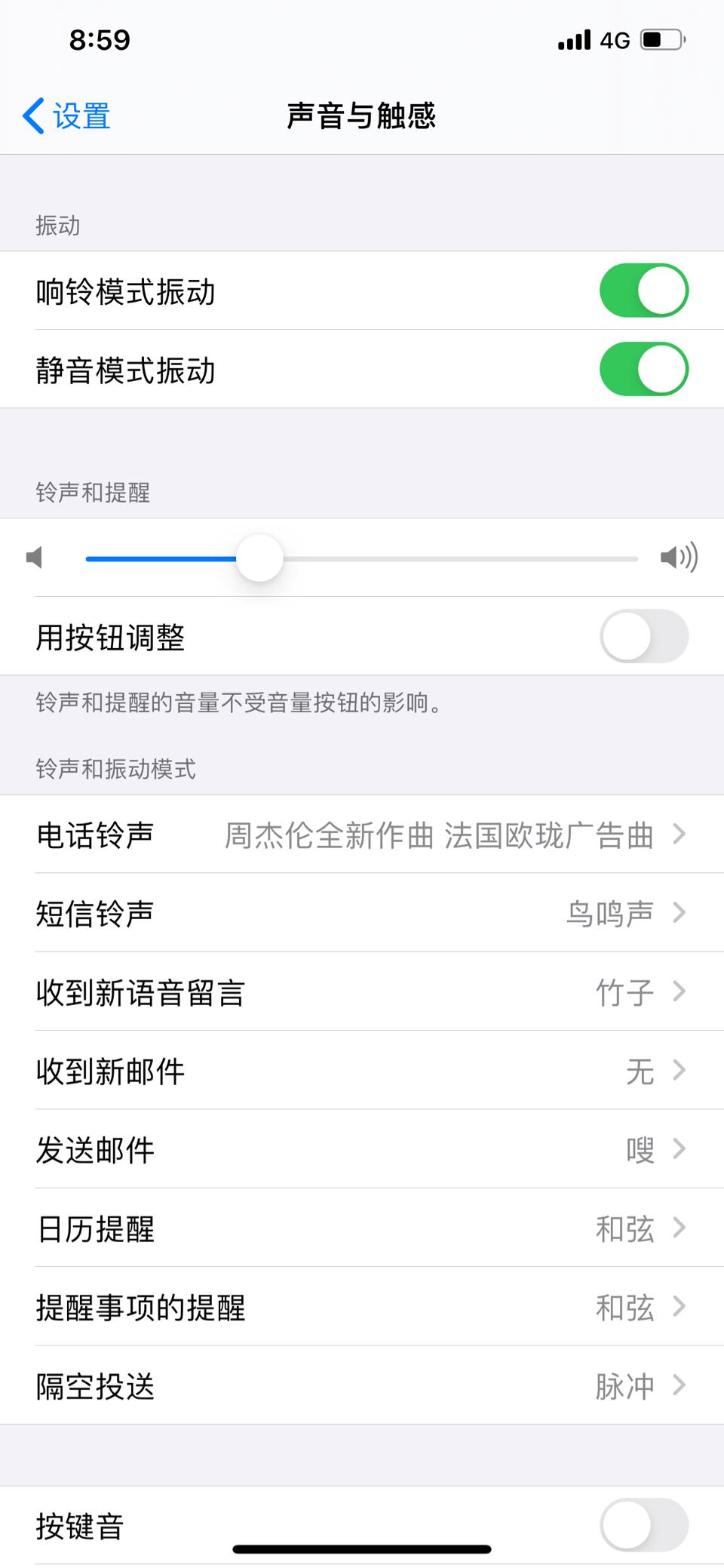Enable 用按钮调整
The image size is (724, 1568).
coord(644,636)
